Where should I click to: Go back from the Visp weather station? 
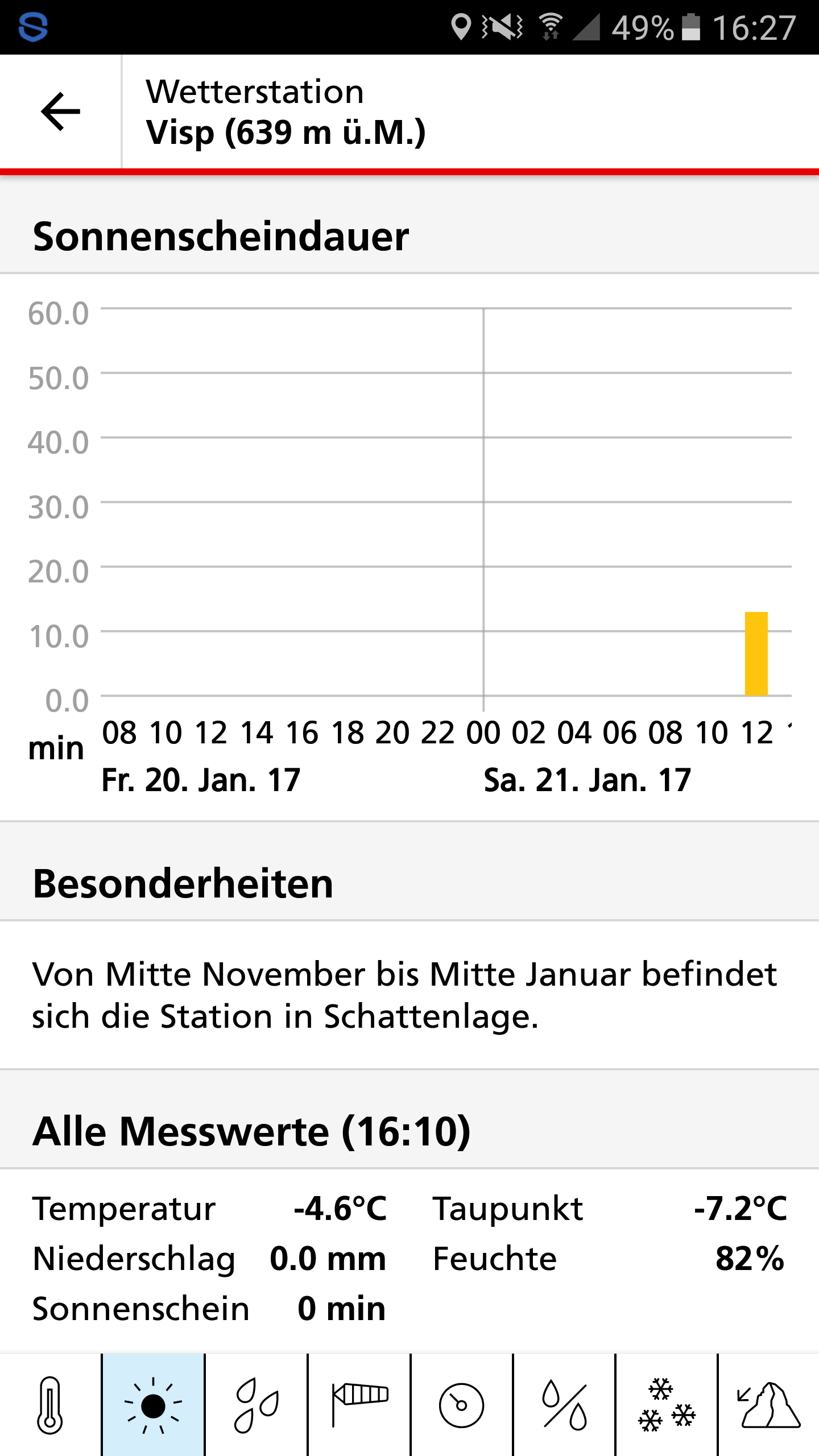click(x=60, y=111)
